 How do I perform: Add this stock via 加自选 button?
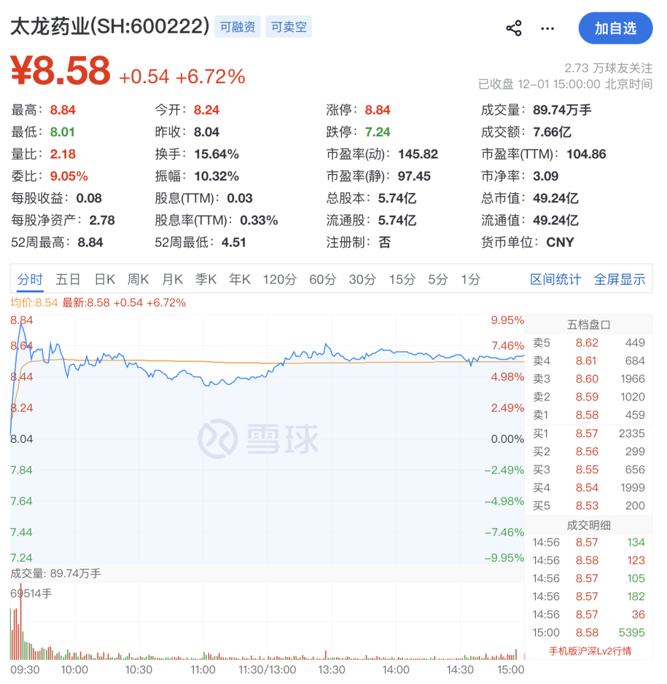tap(615, 28)
